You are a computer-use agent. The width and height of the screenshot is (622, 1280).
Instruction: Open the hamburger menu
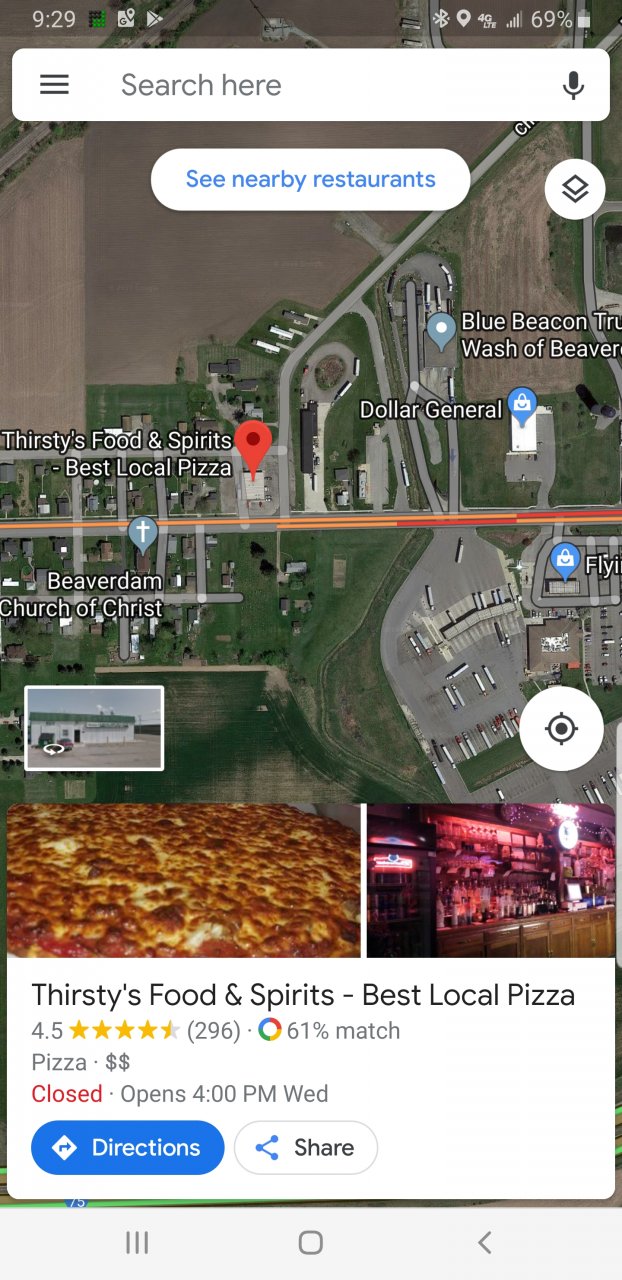coord(54,85)
